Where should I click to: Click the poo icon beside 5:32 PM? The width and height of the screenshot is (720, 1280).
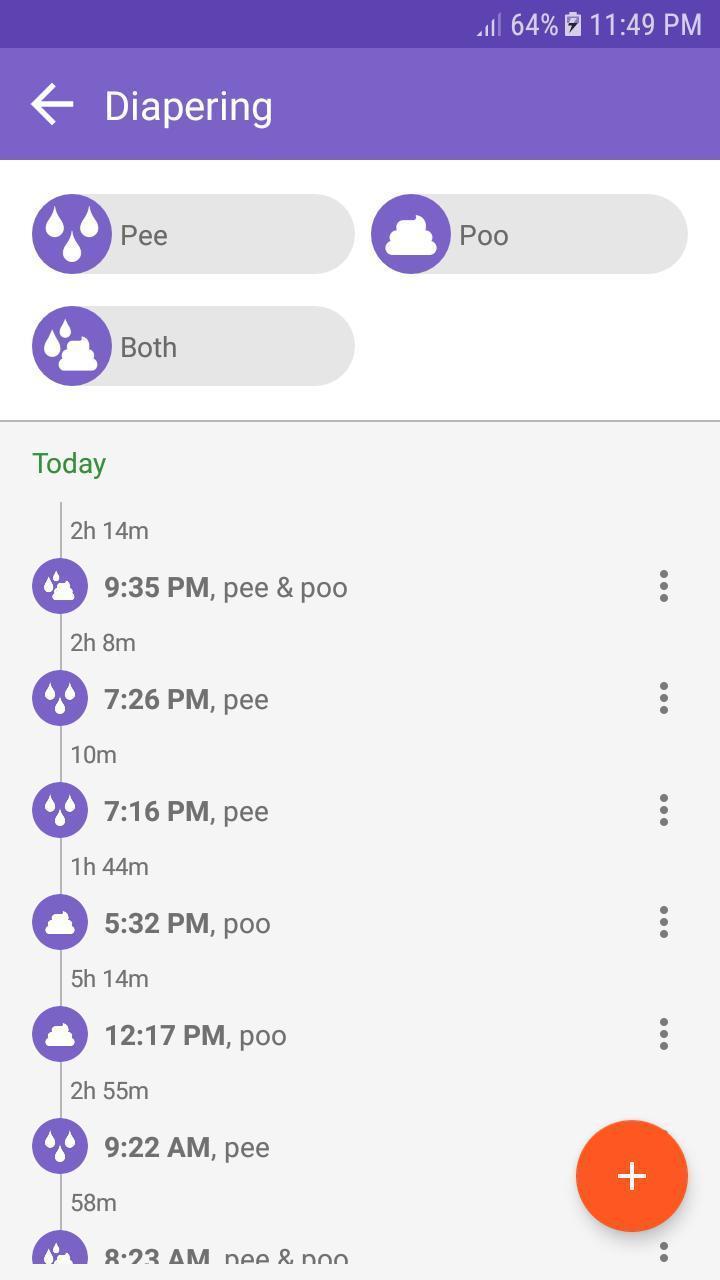pyautogui.click(x=60, y=922)
